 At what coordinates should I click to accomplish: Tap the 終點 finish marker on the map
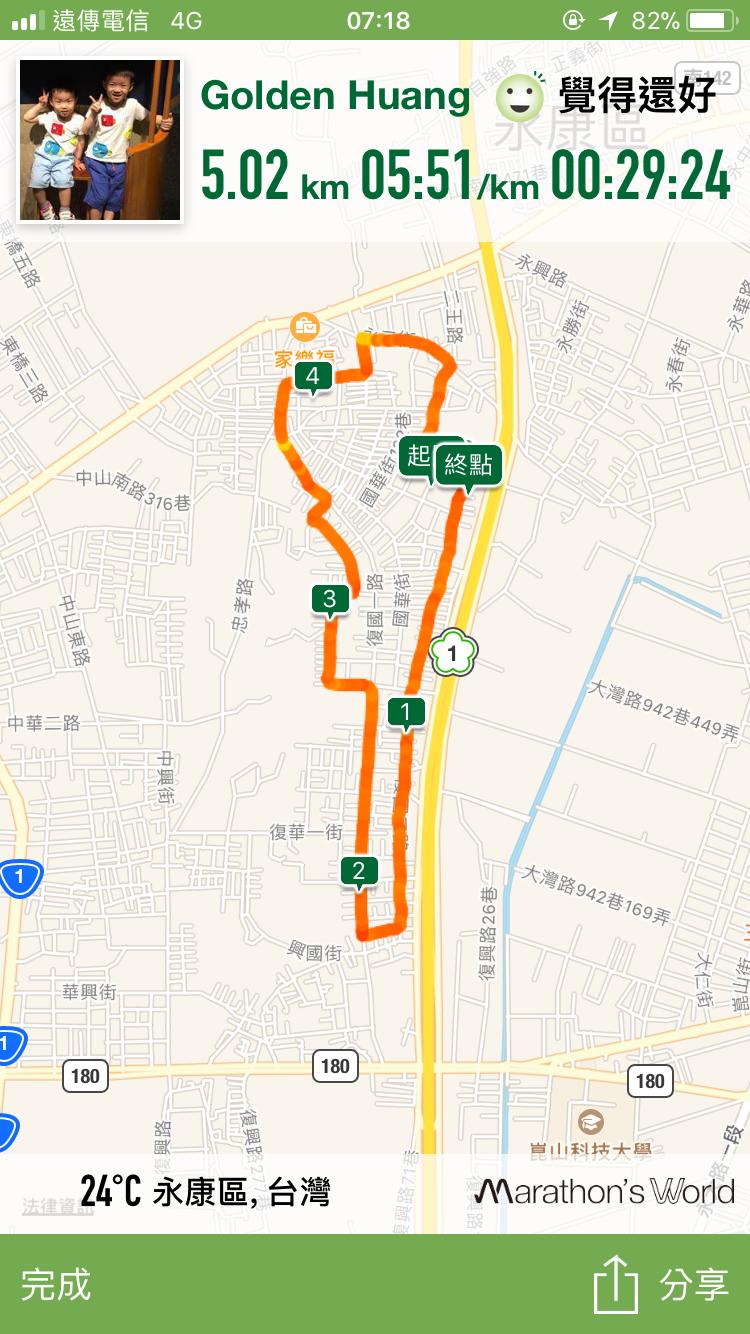click(468, 464)
